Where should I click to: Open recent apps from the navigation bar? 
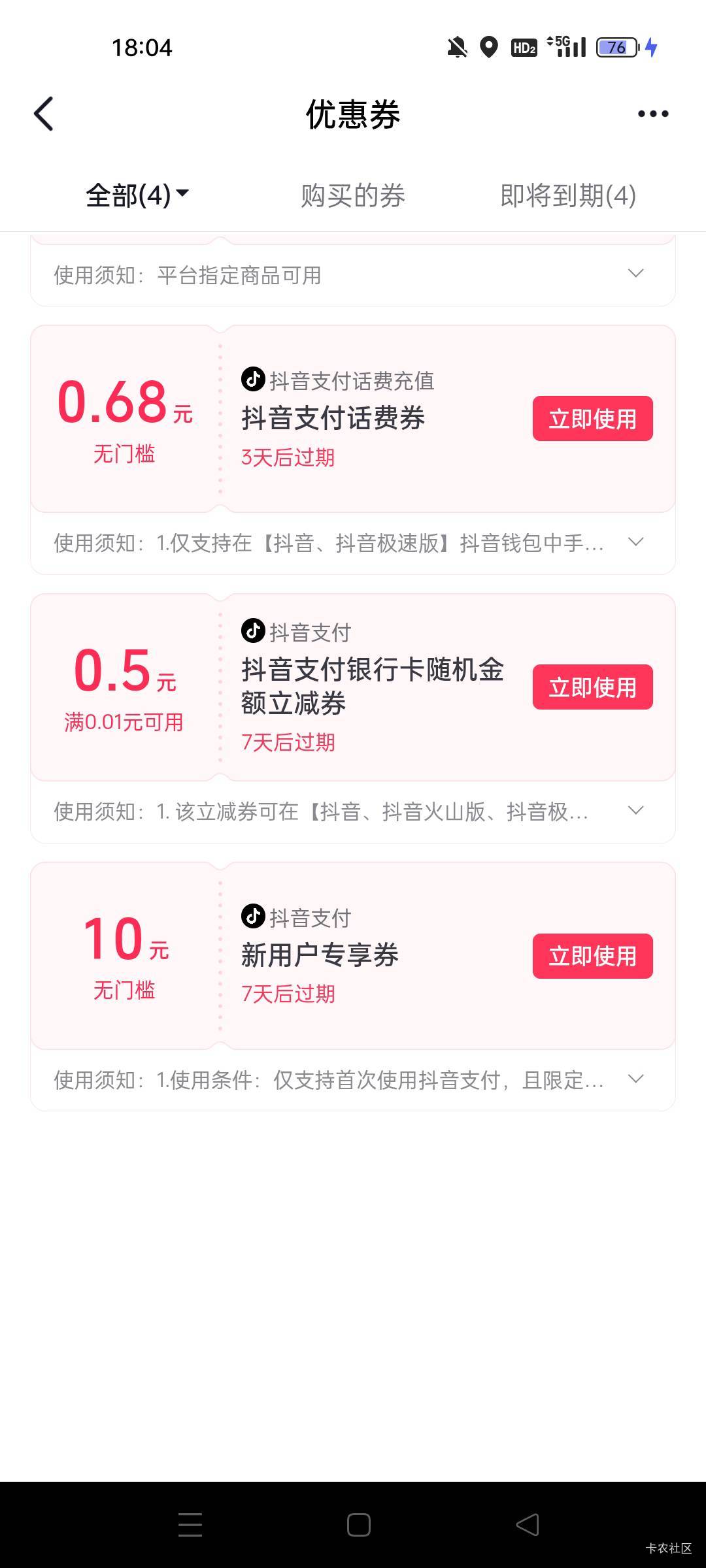click(x=190, y=1525)
